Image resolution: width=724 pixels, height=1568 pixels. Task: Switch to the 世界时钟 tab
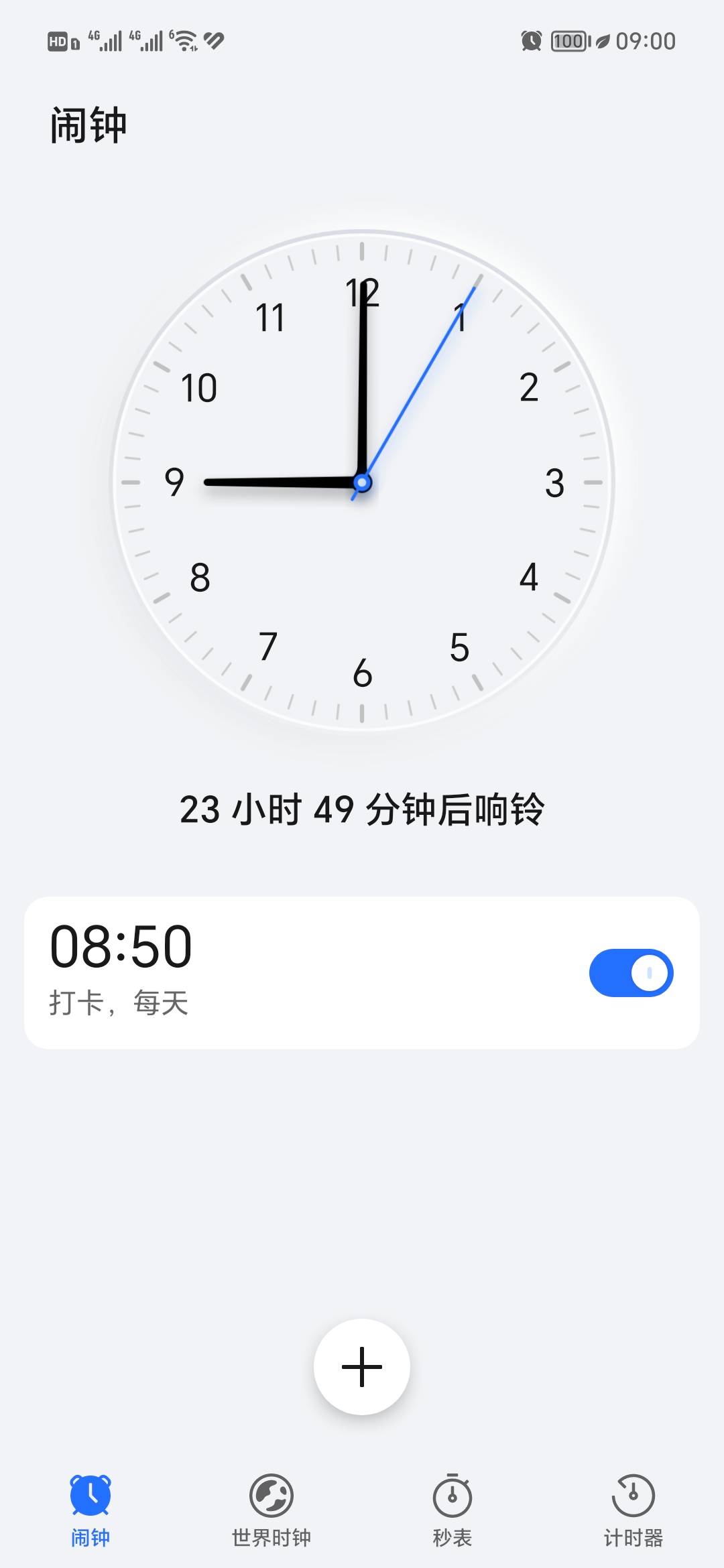(271, 1509)
